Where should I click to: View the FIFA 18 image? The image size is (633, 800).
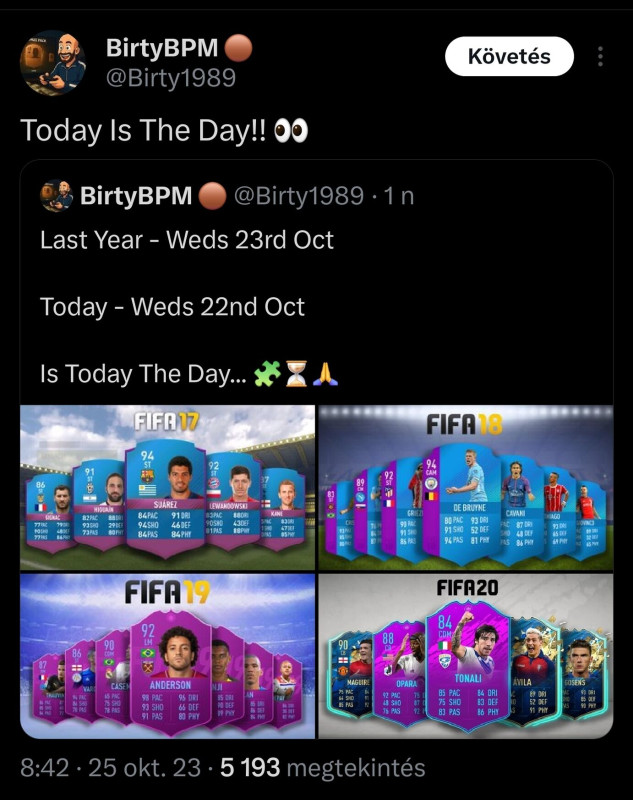point(465,487)
